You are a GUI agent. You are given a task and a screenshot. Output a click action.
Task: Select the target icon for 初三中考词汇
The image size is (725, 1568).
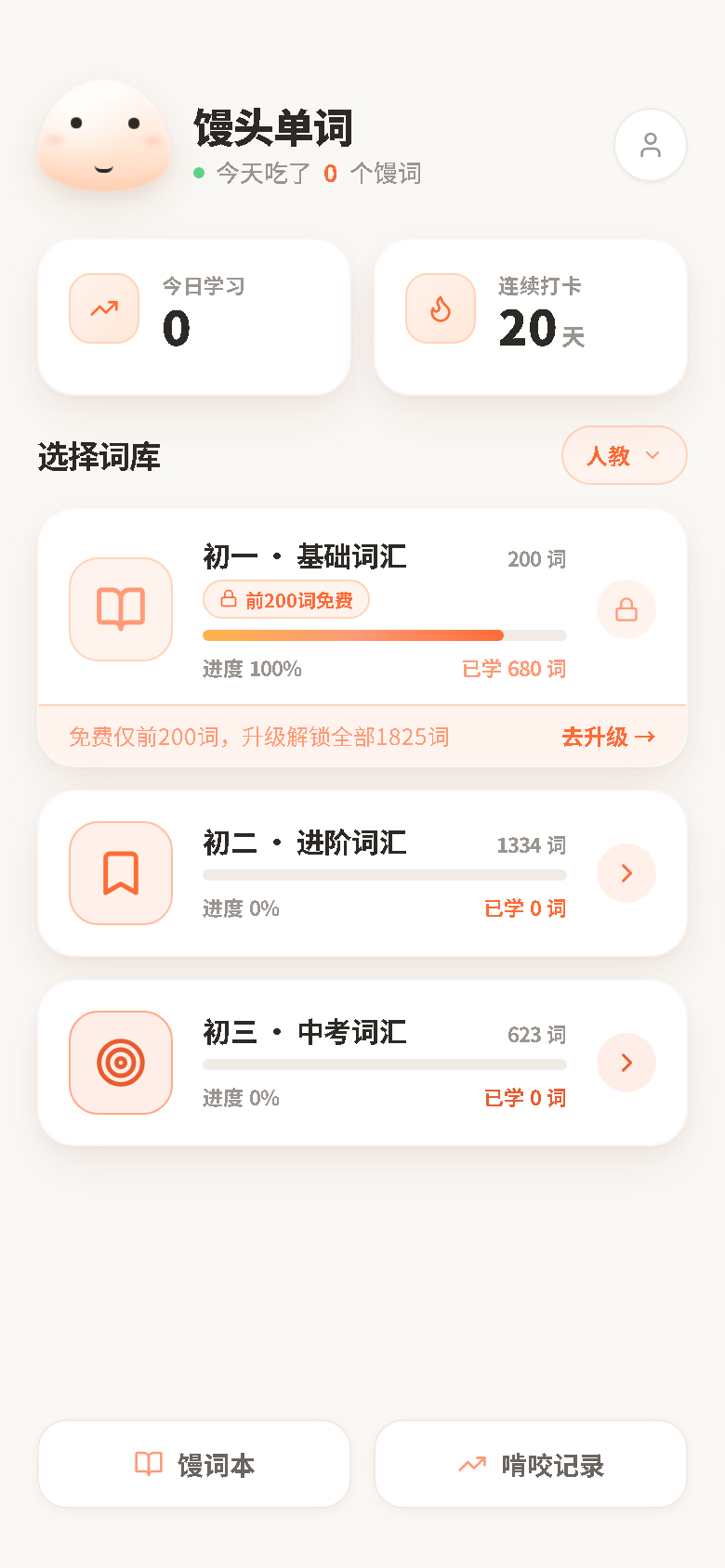point(121,1062)
